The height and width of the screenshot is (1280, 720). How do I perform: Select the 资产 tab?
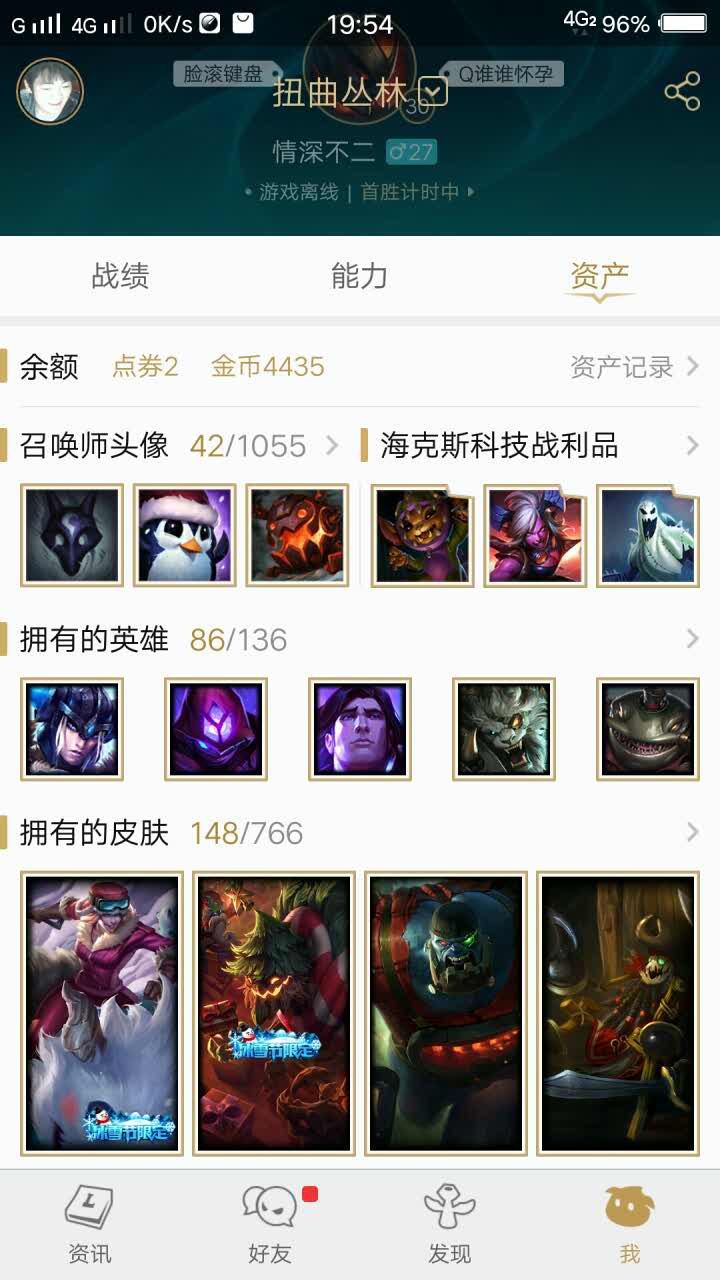[x=599, y=276]
